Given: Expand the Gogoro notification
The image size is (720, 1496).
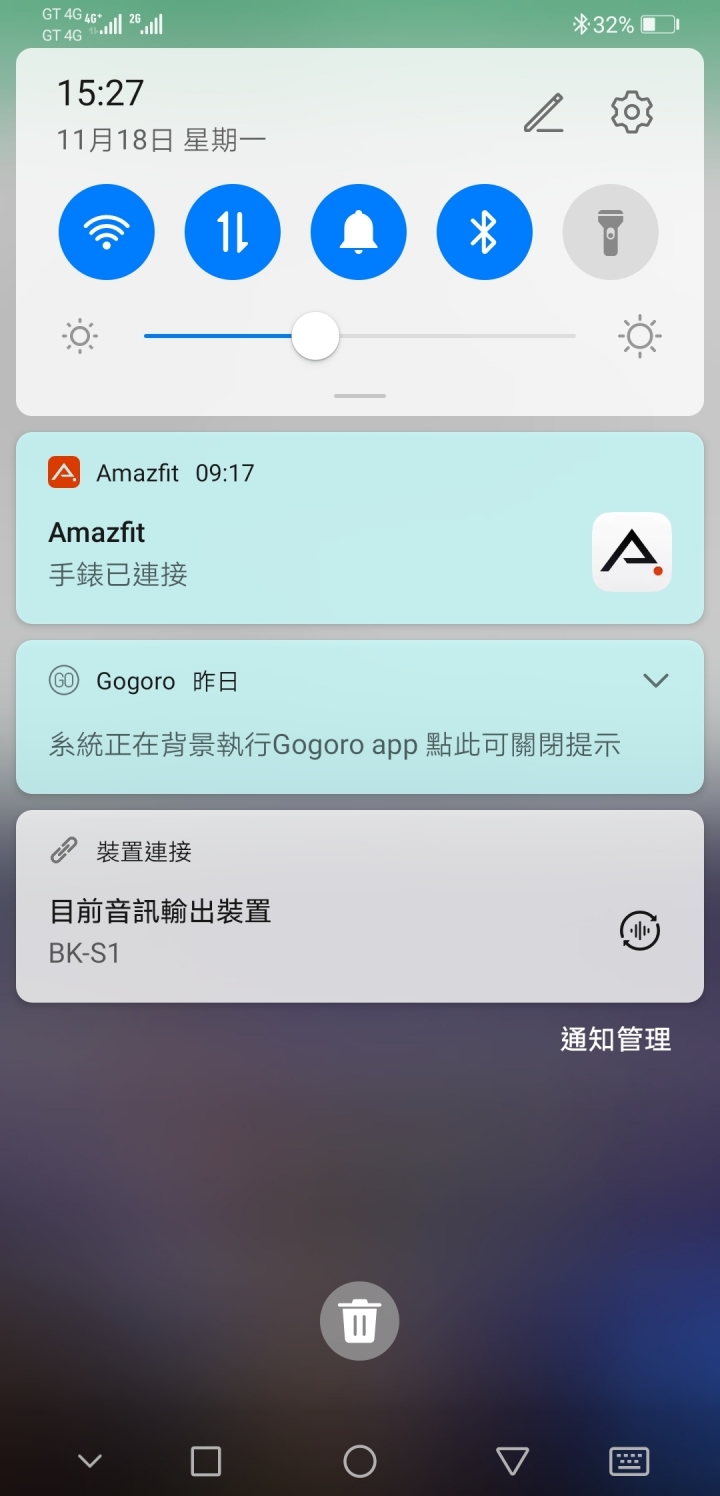Looking at the screenshot, I should click(656, 681).
